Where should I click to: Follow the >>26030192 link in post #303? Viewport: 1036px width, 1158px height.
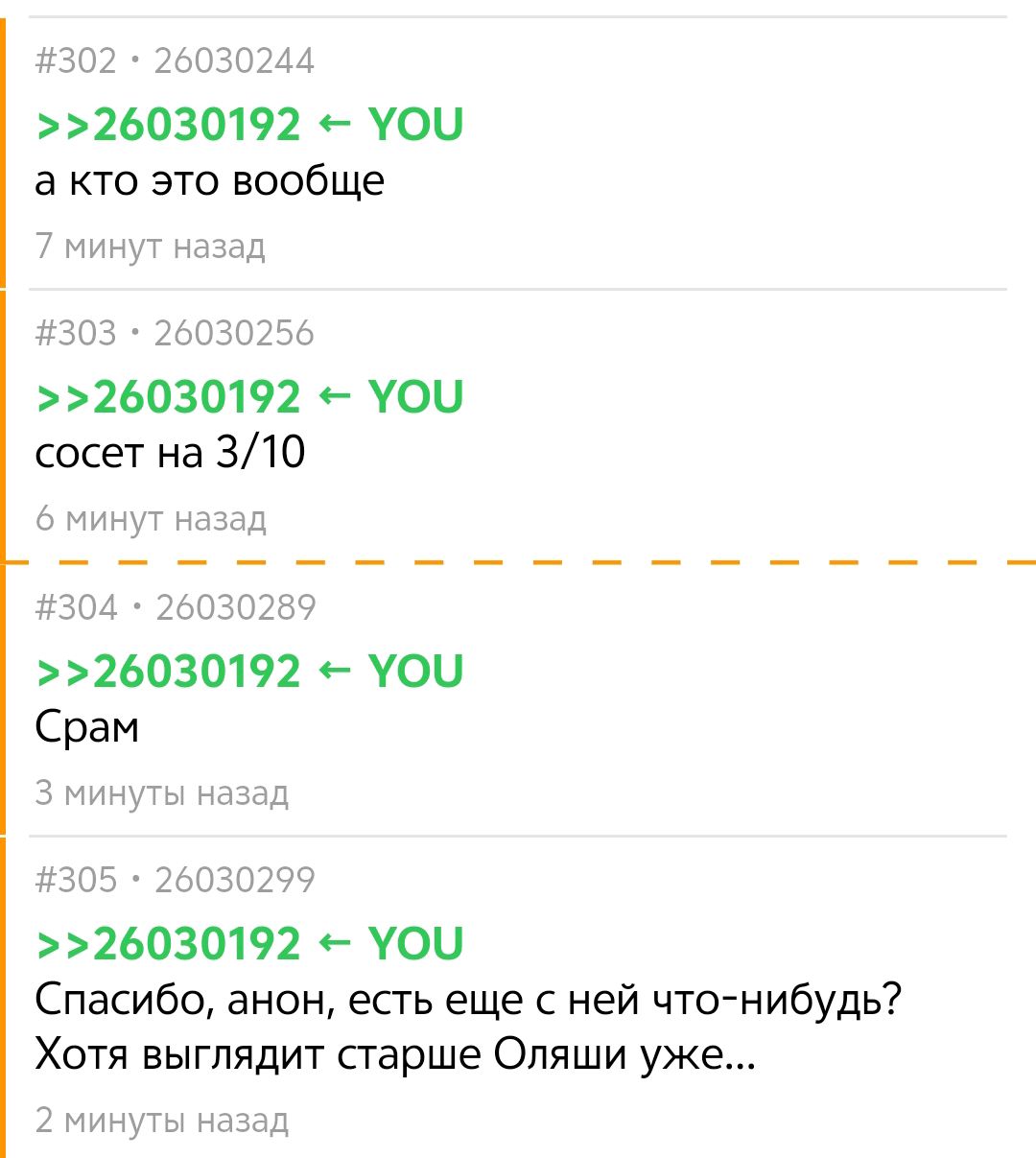pyautogui.click(x=169, y=397)
